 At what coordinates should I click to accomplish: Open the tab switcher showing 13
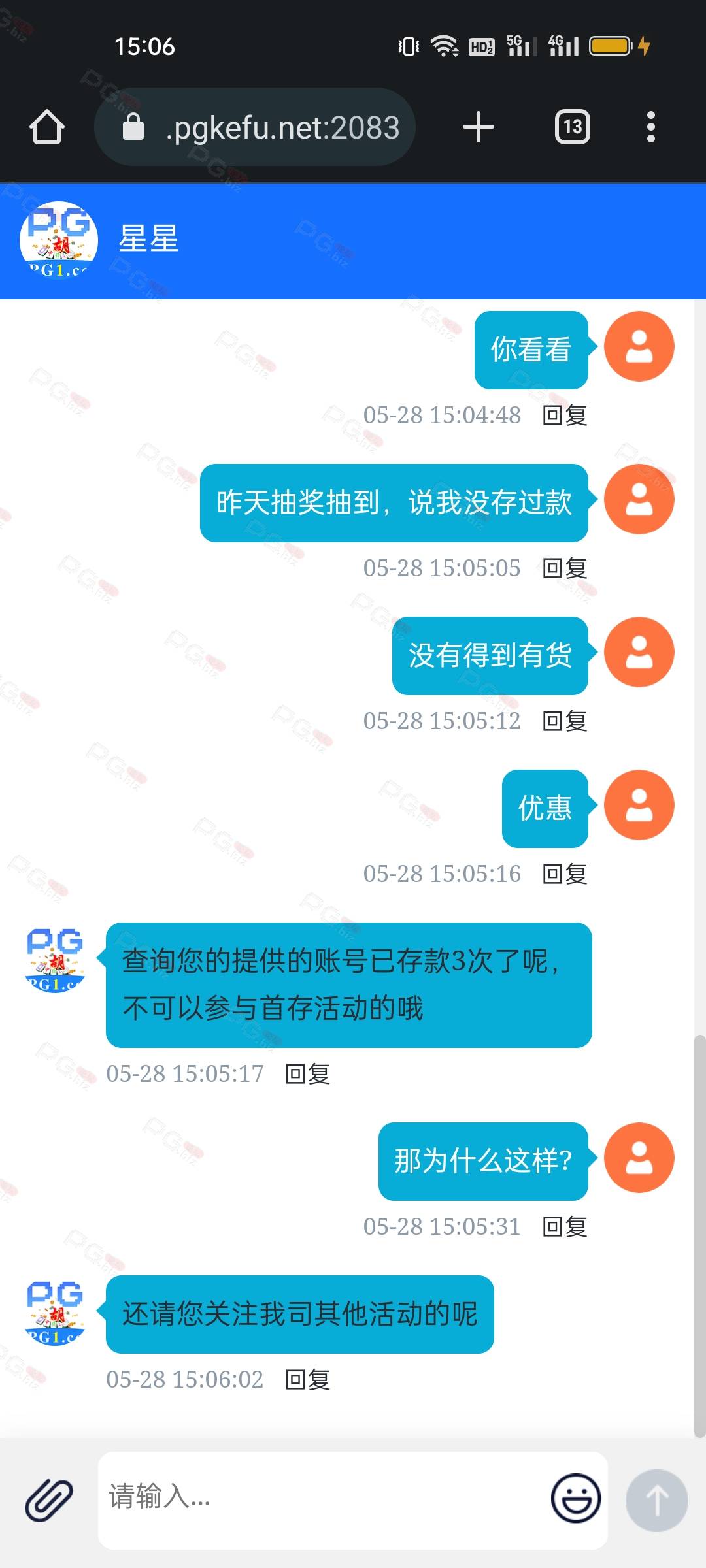pyautogui.click(x=573, y=127)
